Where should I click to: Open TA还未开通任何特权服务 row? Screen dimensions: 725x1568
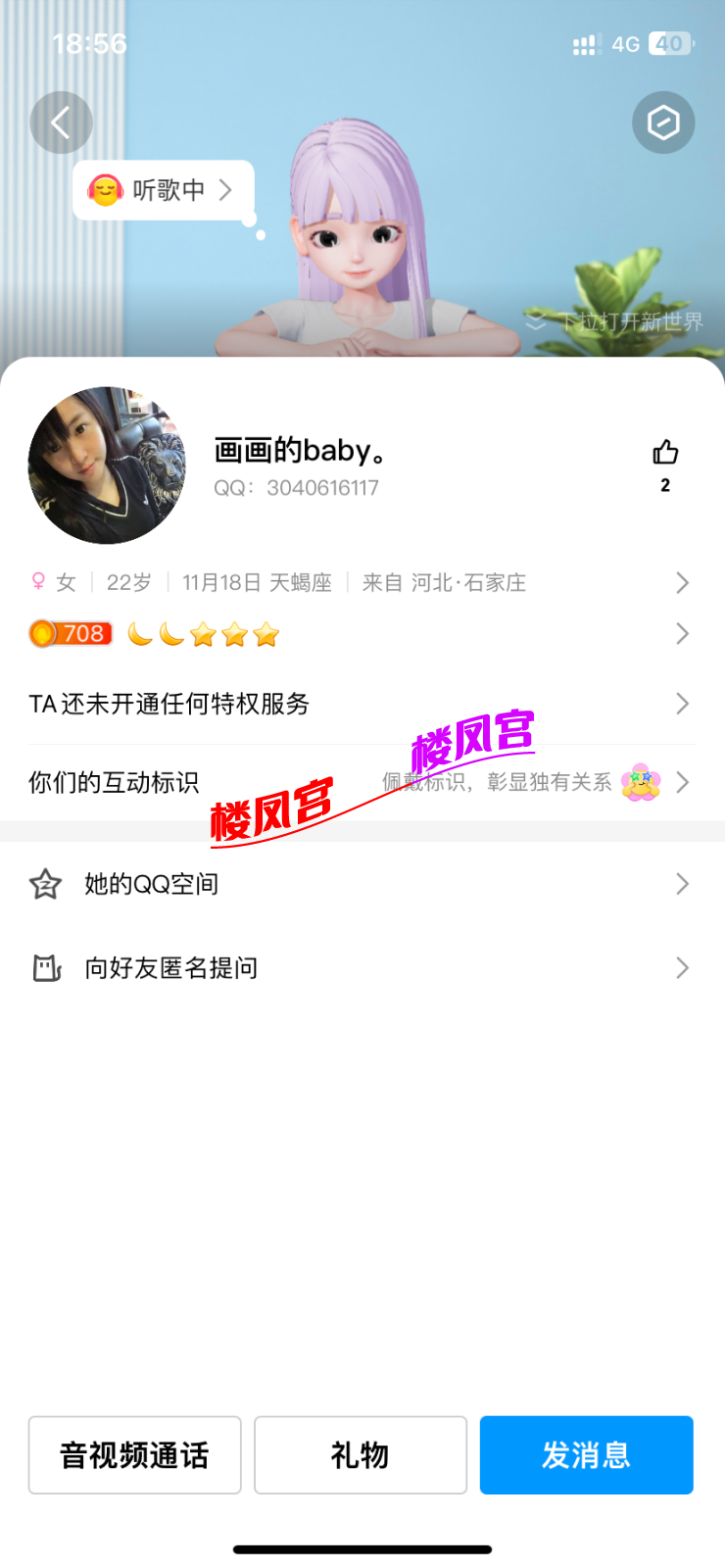(361, 704)
